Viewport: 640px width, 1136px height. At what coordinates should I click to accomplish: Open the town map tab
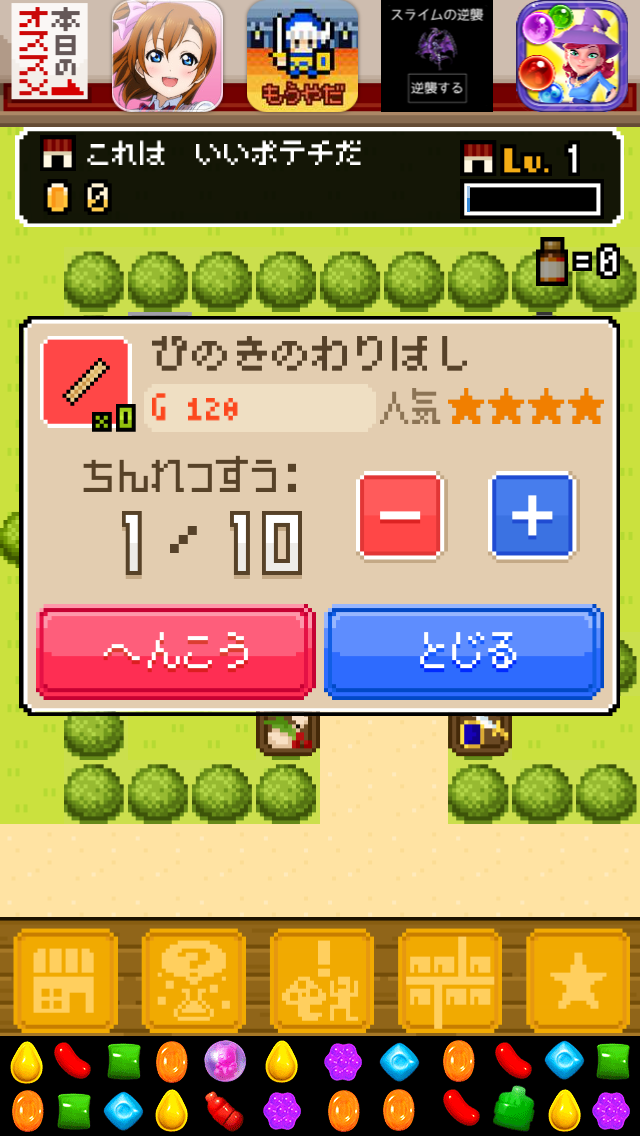point(449,981)
